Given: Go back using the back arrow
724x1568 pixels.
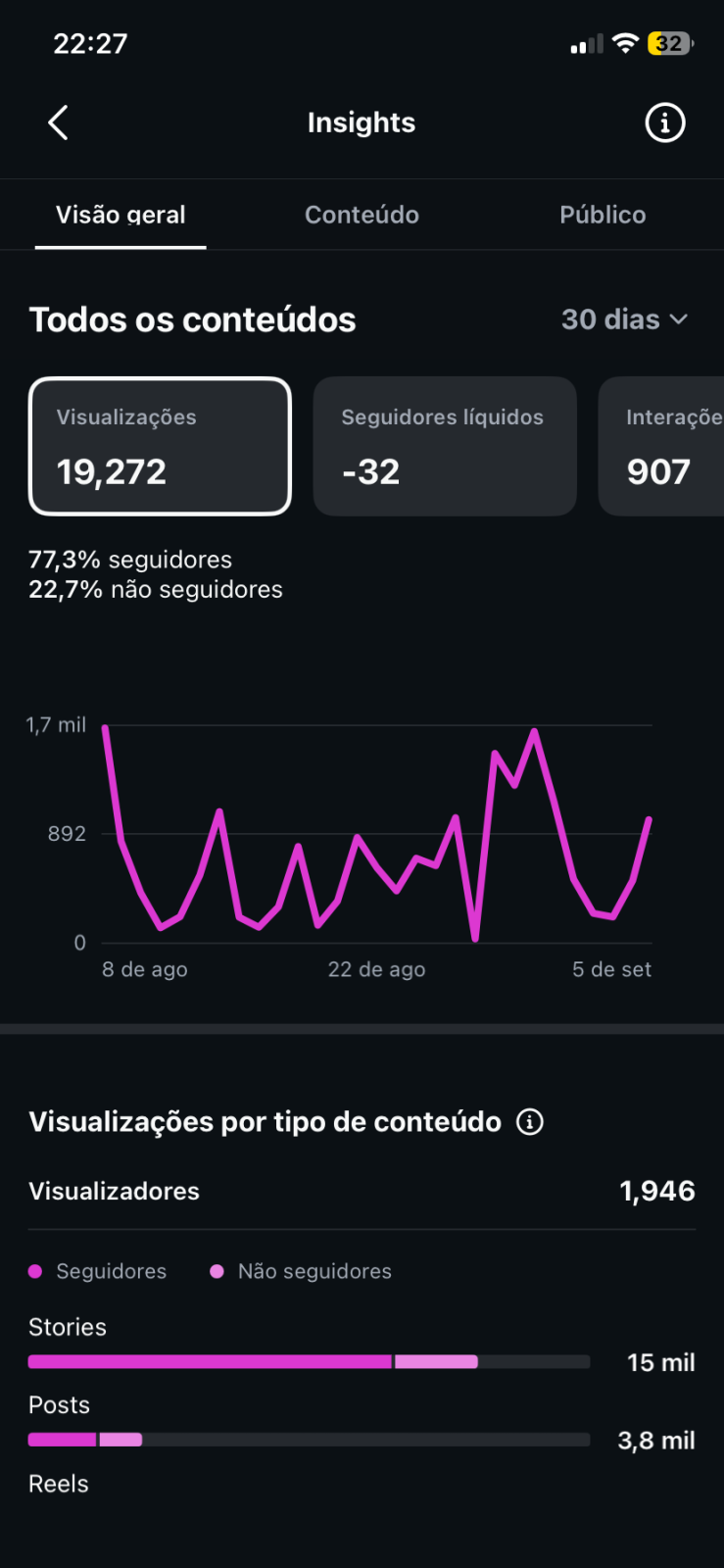Looking at the screenshot, I should tap(58, 122).
